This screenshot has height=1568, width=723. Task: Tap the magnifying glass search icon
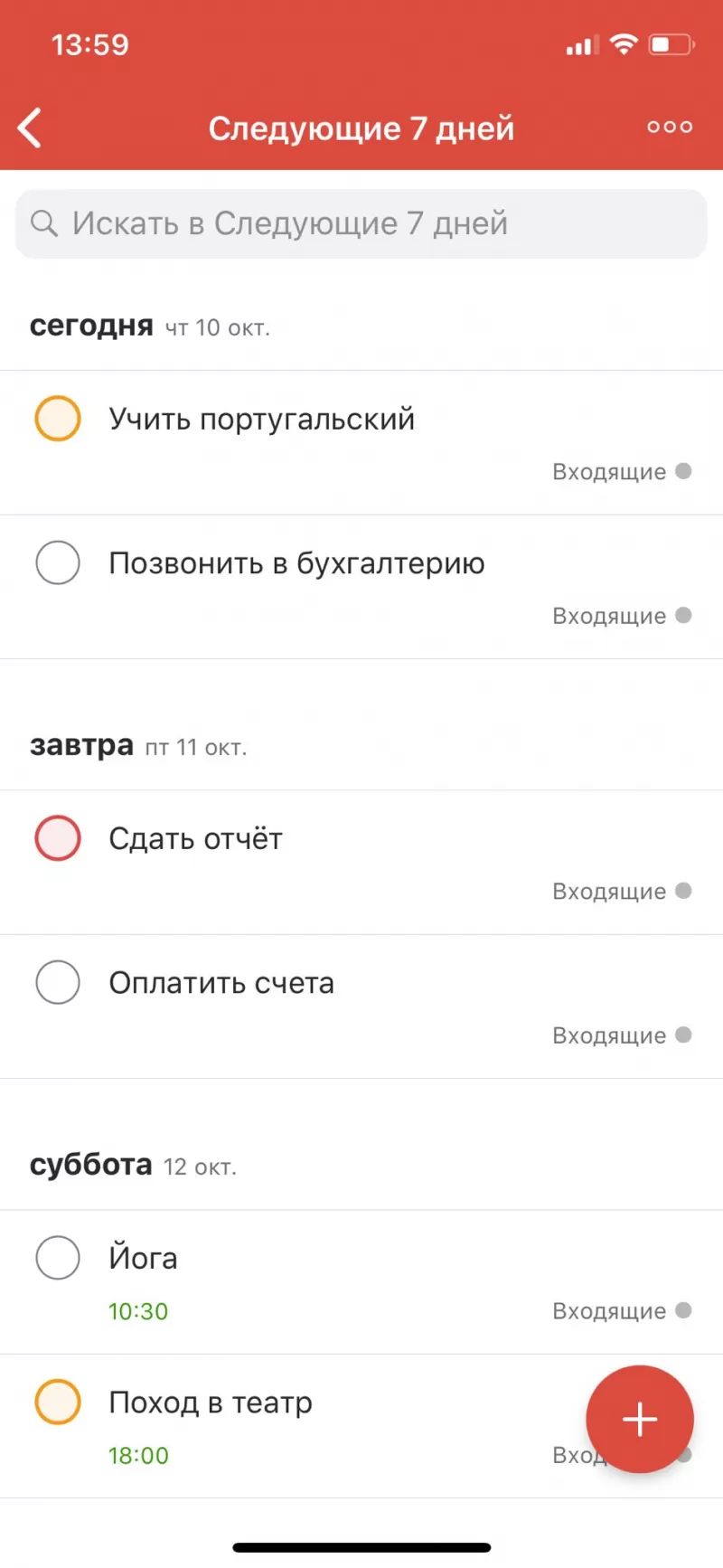[x=43, y=222]
